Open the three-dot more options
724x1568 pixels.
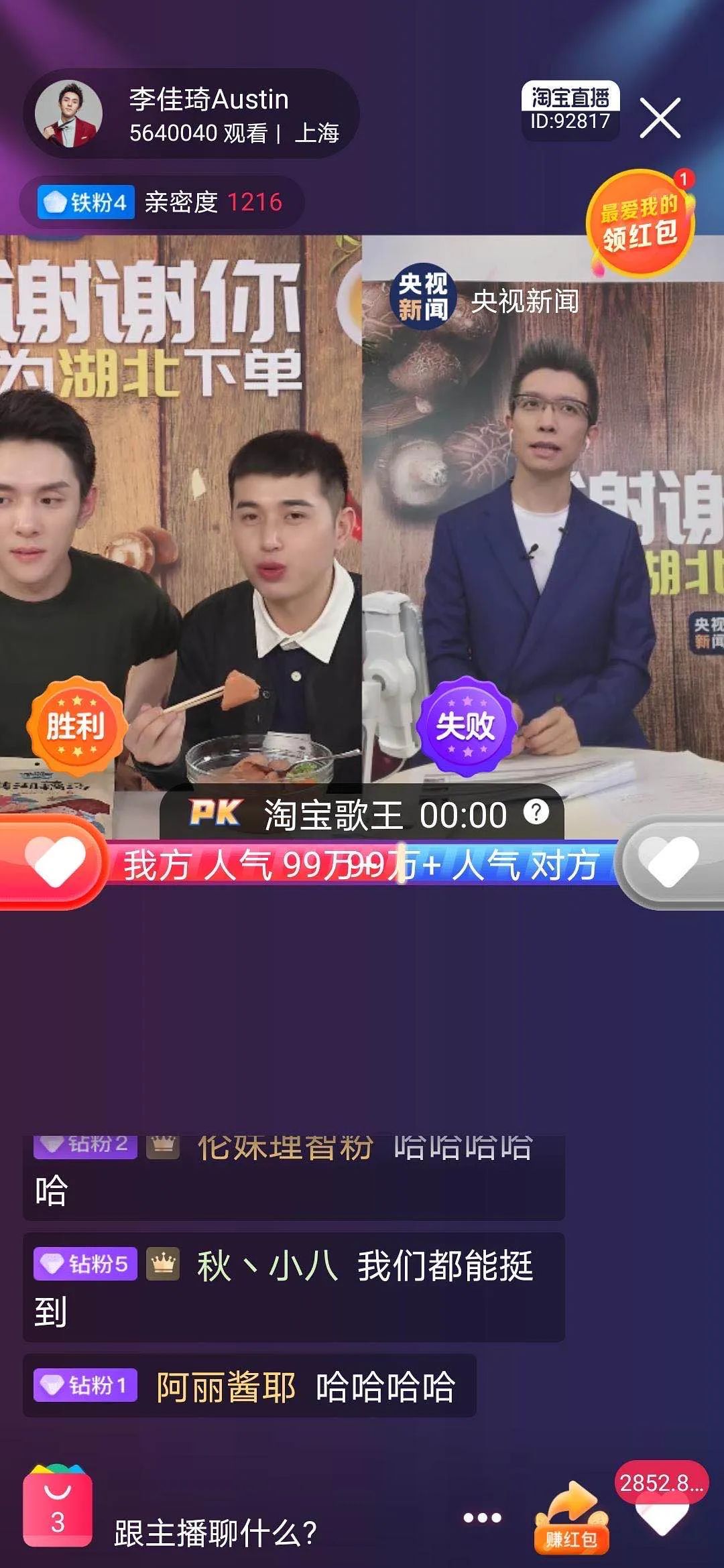point(482,1517)
